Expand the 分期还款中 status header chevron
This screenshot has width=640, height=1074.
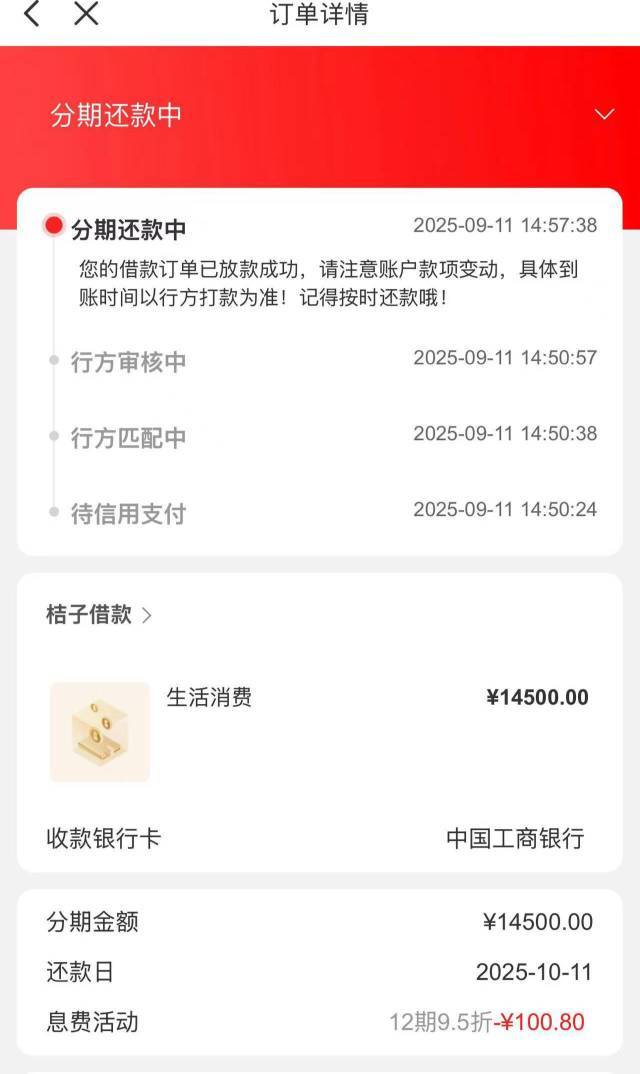click(x=604, y=114)
